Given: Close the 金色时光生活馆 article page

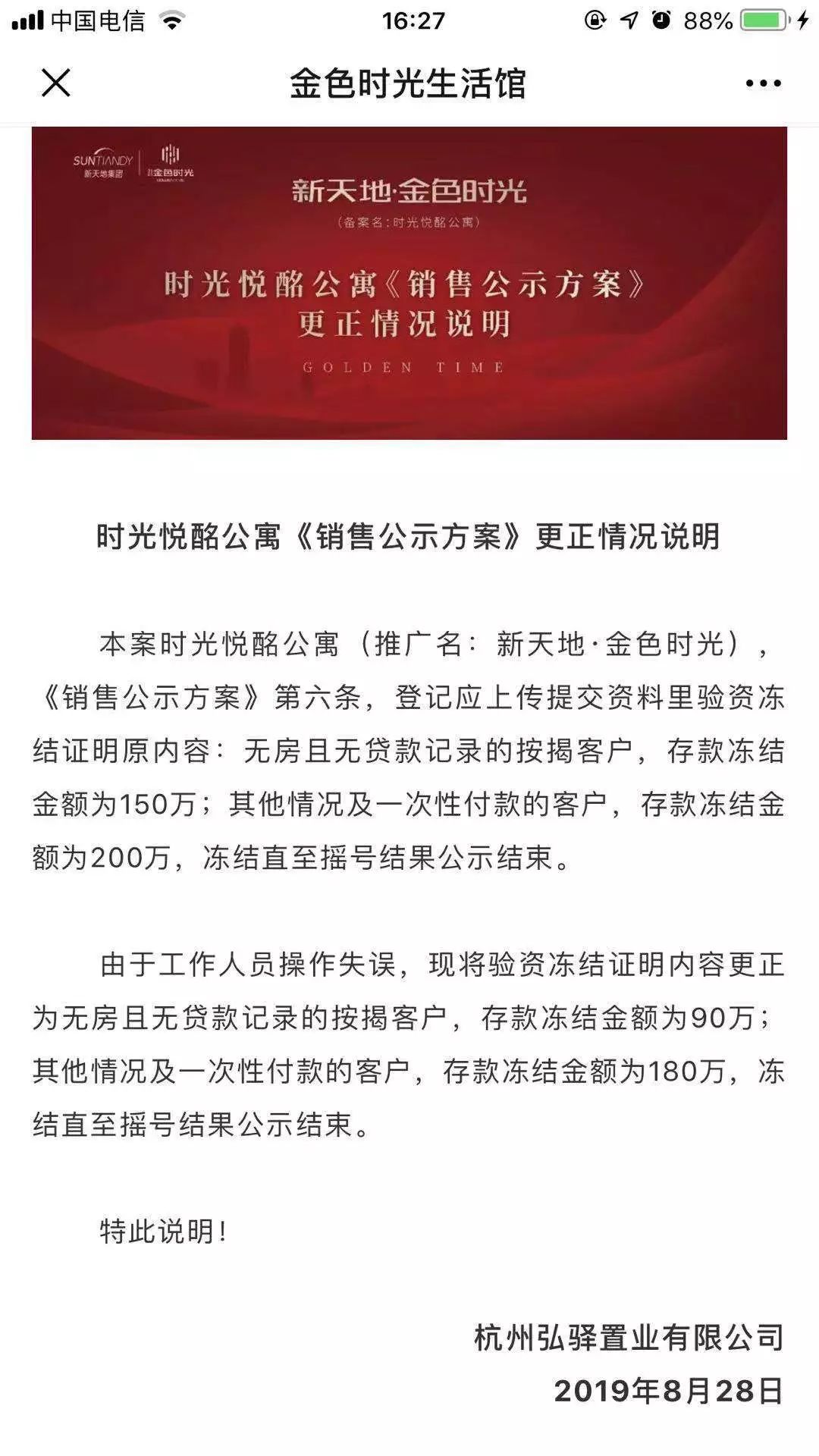Looking at the screenshot, I should [x=55, y=83].
